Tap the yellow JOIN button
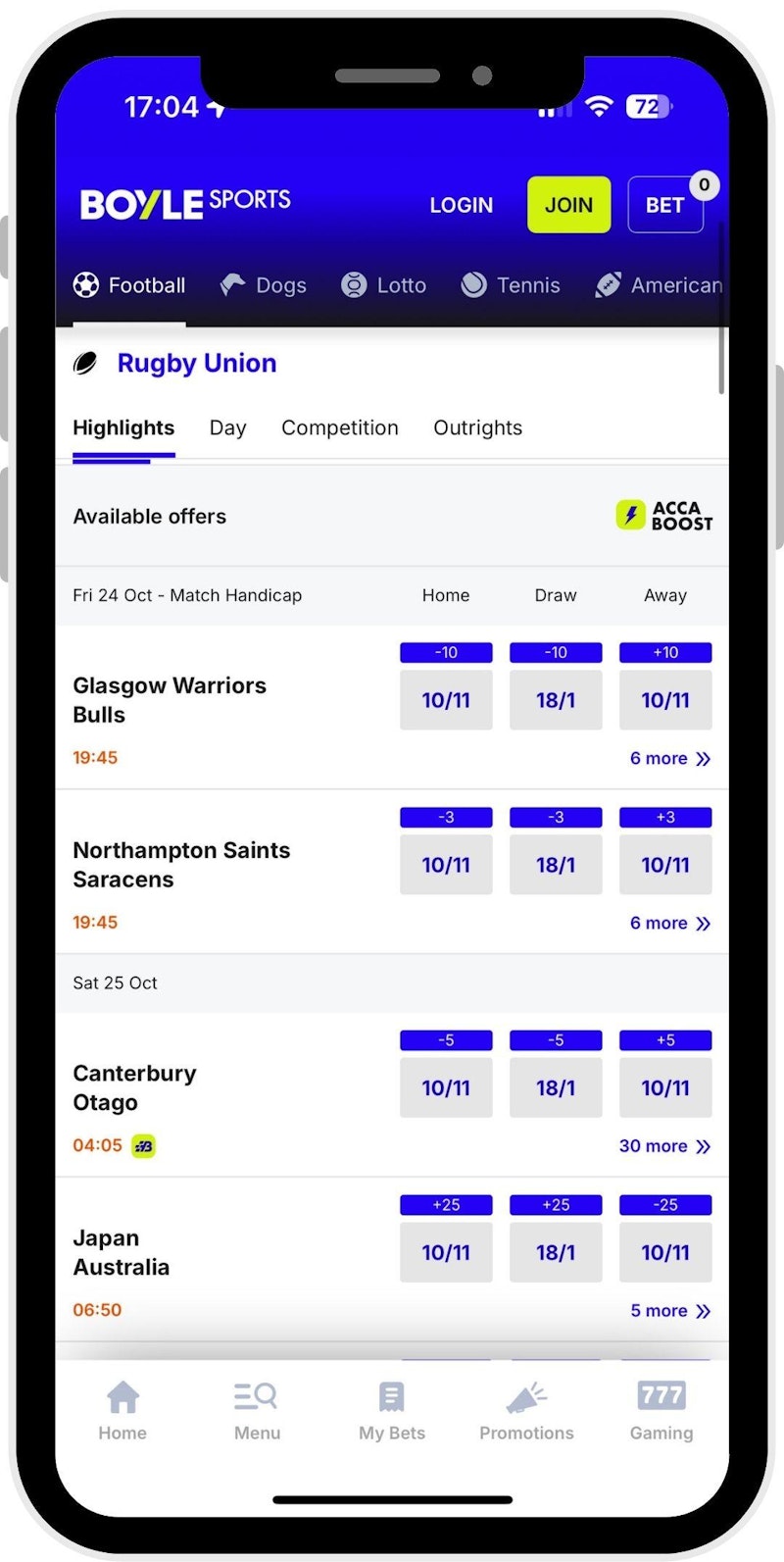The width and height of the screenshot is (784, 1562). [568, 205]
